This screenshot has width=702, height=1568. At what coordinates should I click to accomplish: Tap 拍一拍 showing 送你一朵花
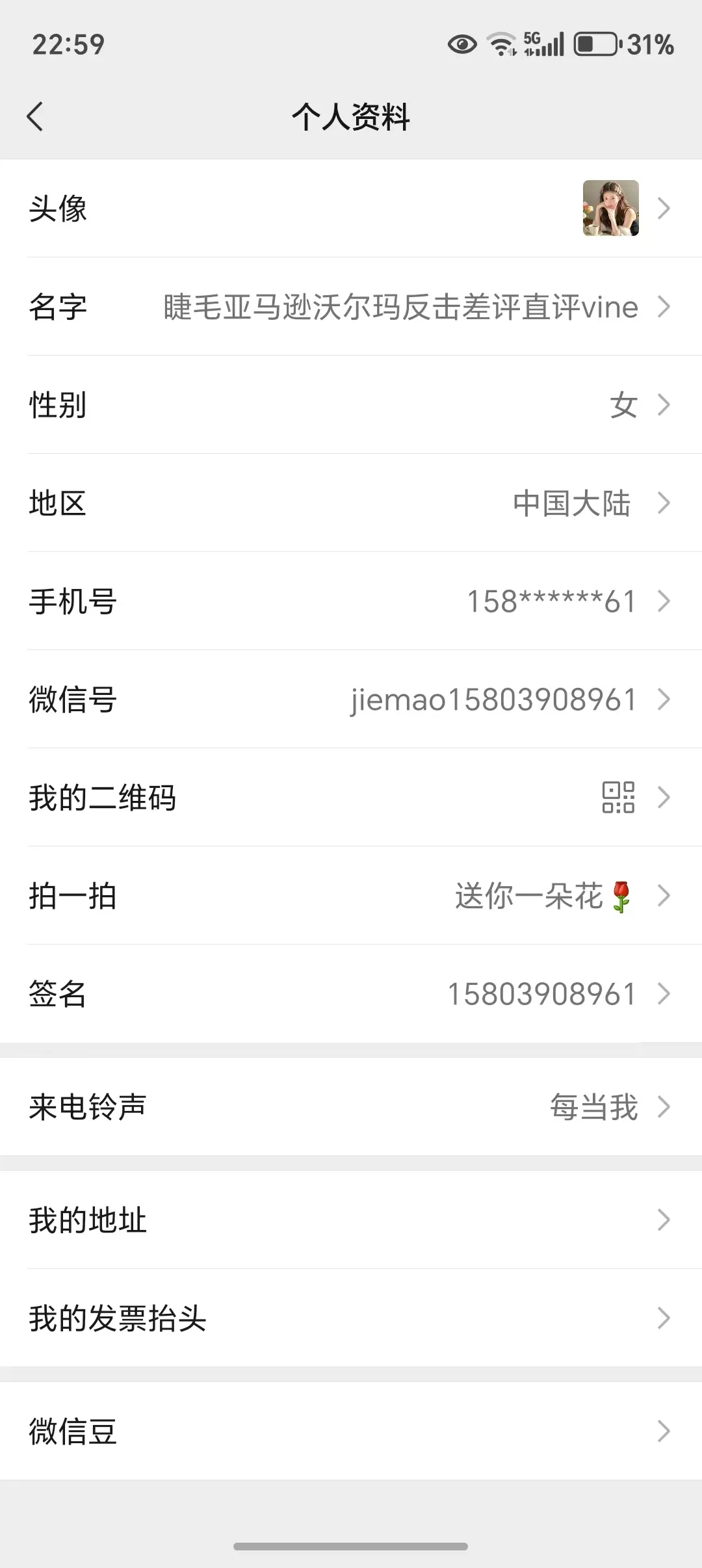click(351, 896)
